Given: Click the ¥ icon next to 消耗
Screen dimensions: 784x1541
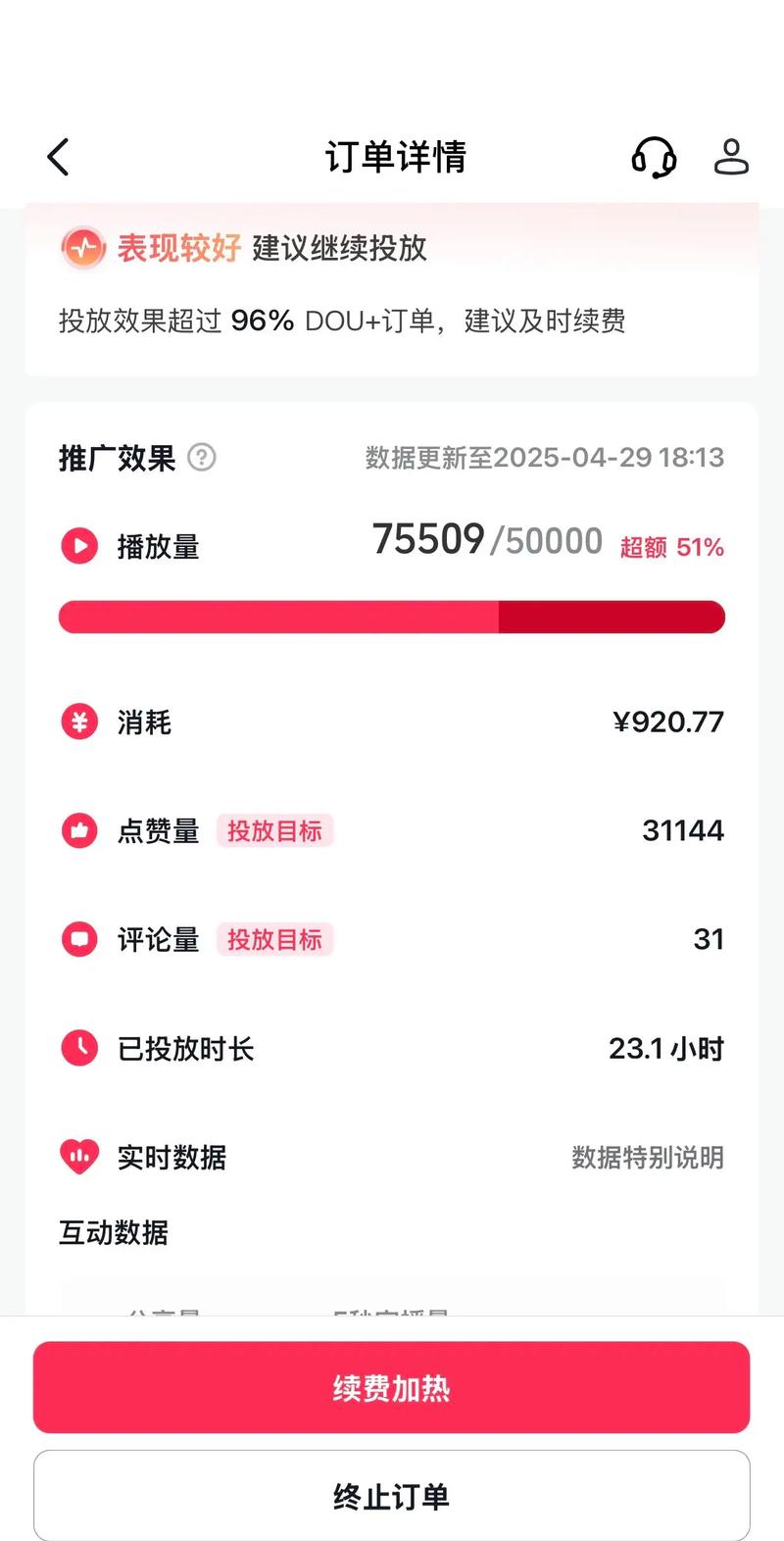Looking at the screenshot, I should point(78,722).
